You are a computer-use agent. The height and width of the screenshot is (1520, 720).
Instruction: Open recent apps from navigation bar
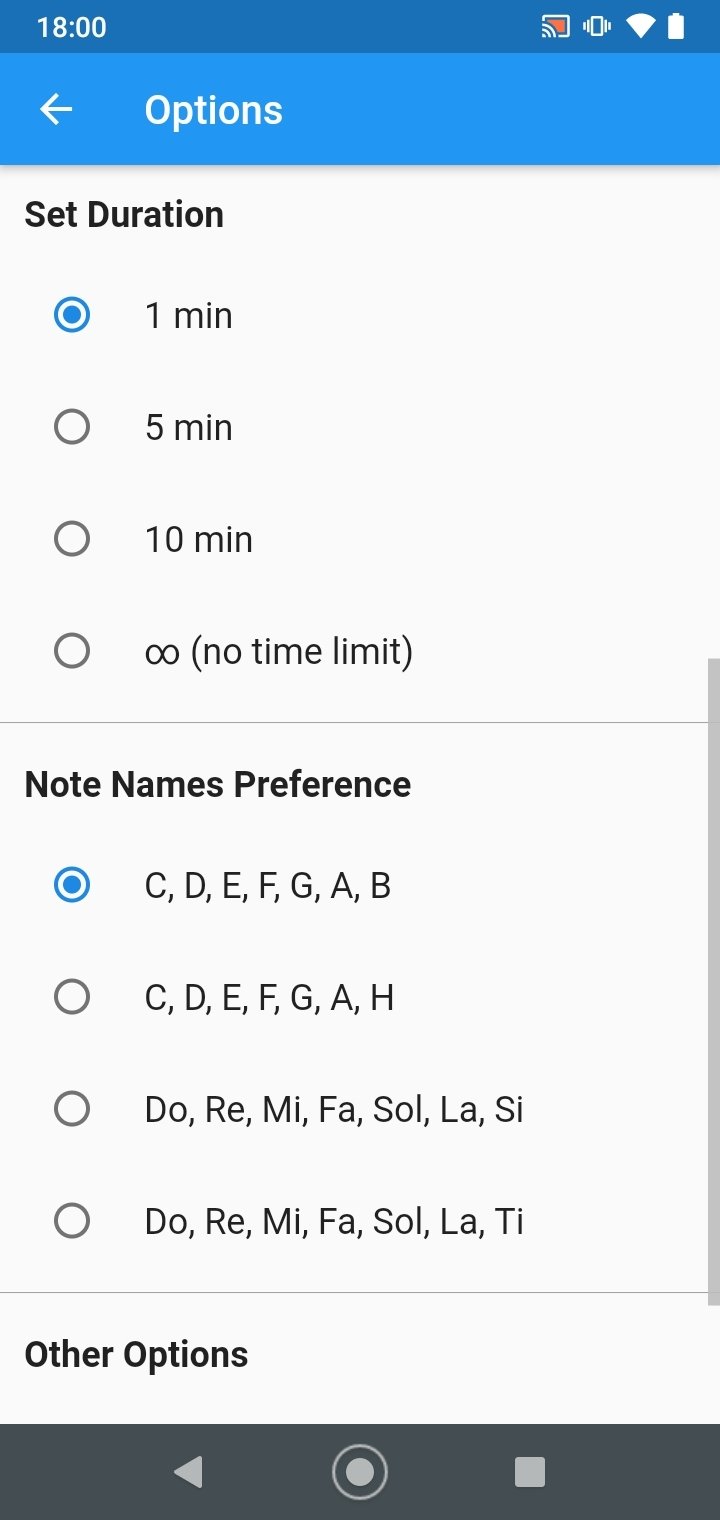click(x=530, y=1472)
